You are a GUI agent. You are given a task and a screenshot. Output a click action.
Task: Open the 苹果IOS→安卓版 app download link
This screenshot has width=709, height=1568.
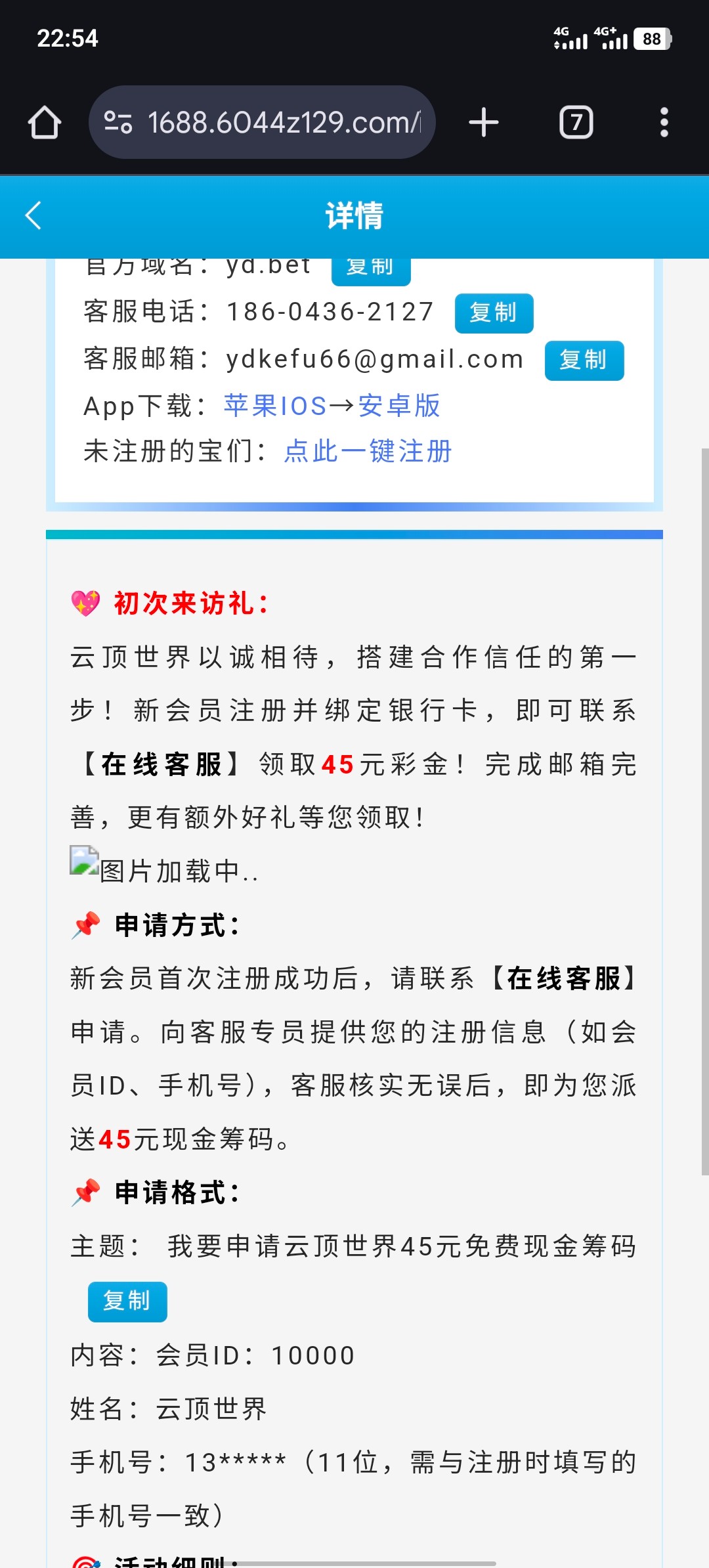coord(332,406)
